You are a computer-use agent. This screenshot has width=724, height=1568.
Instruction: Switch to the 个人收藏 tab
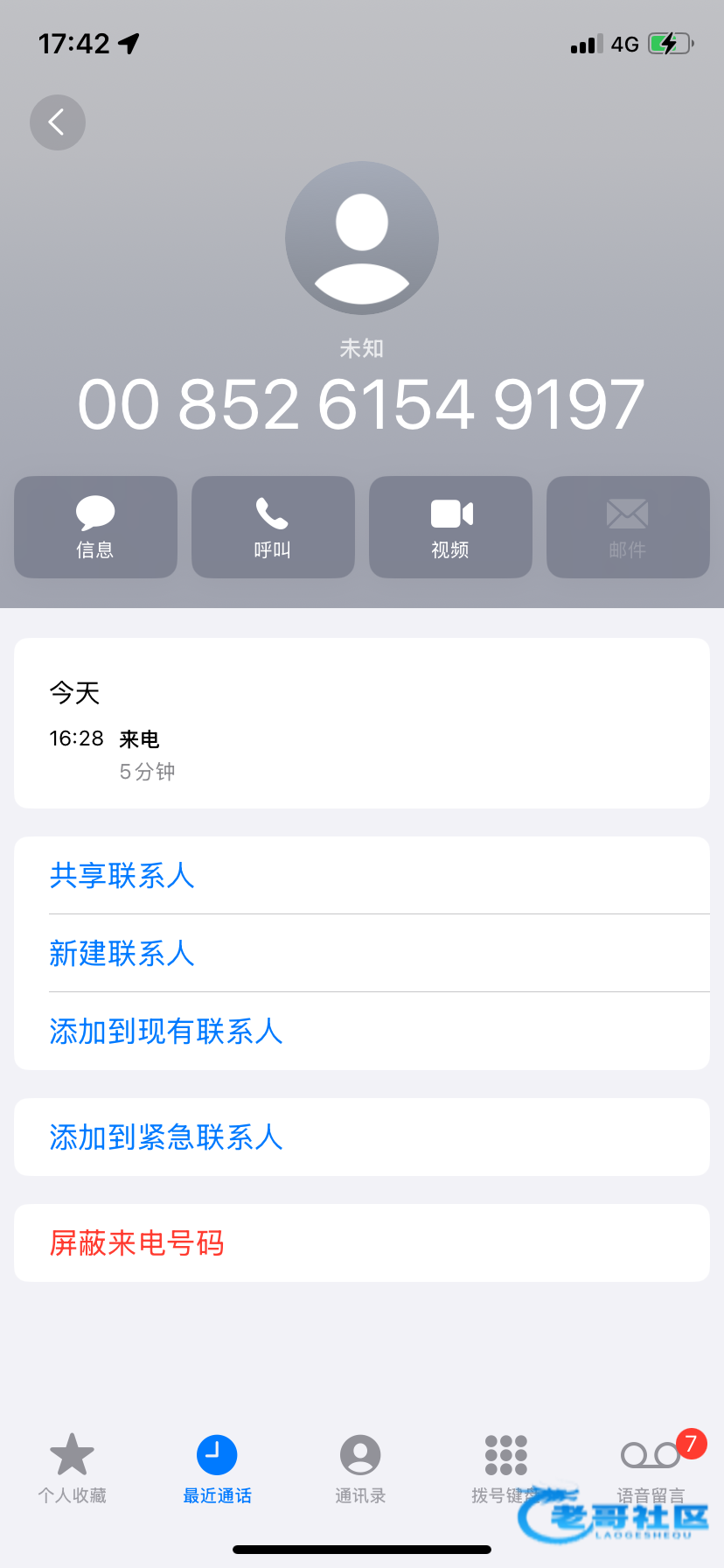(72, 1469)
